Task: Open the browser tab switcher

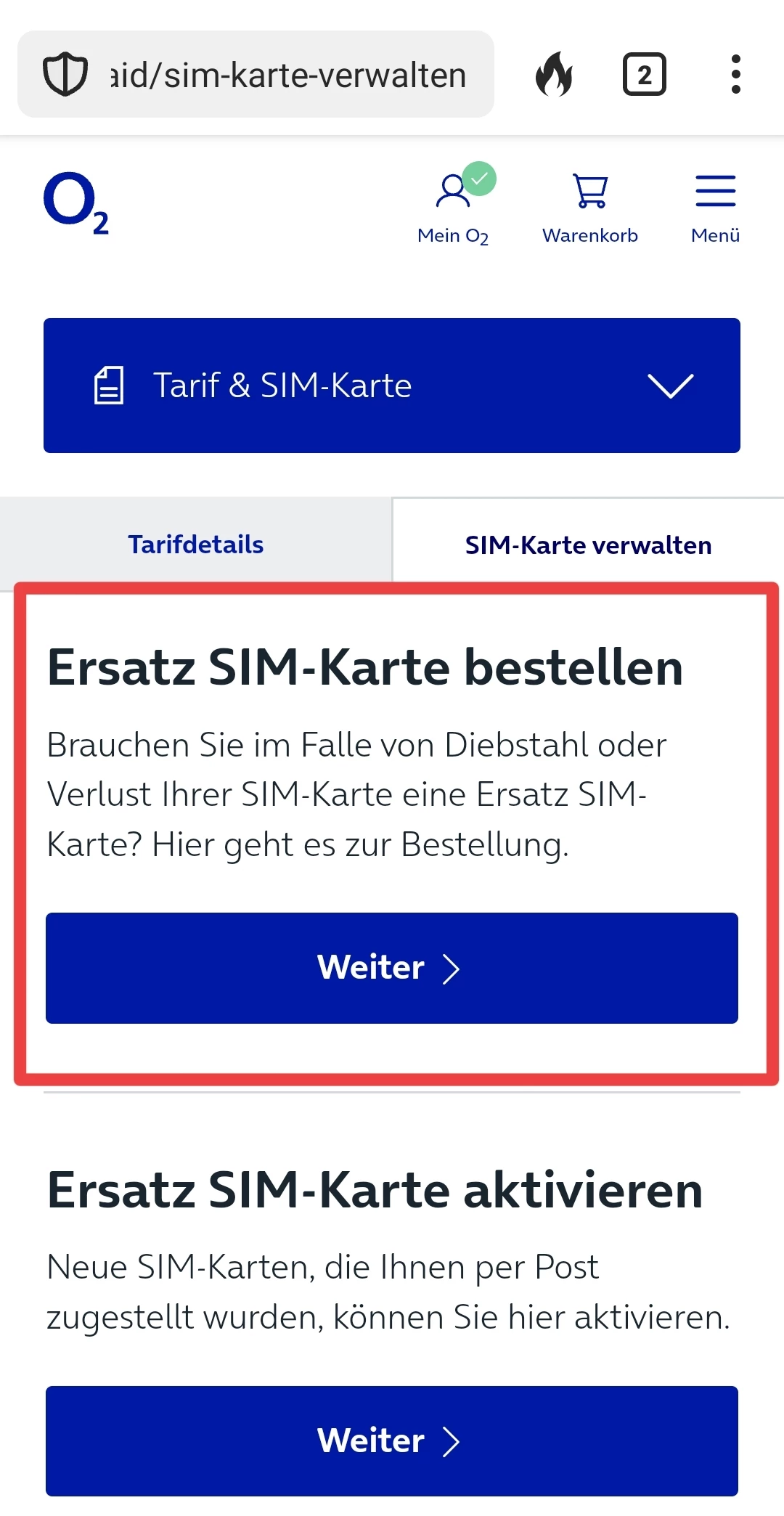Action: coord(644,74)
